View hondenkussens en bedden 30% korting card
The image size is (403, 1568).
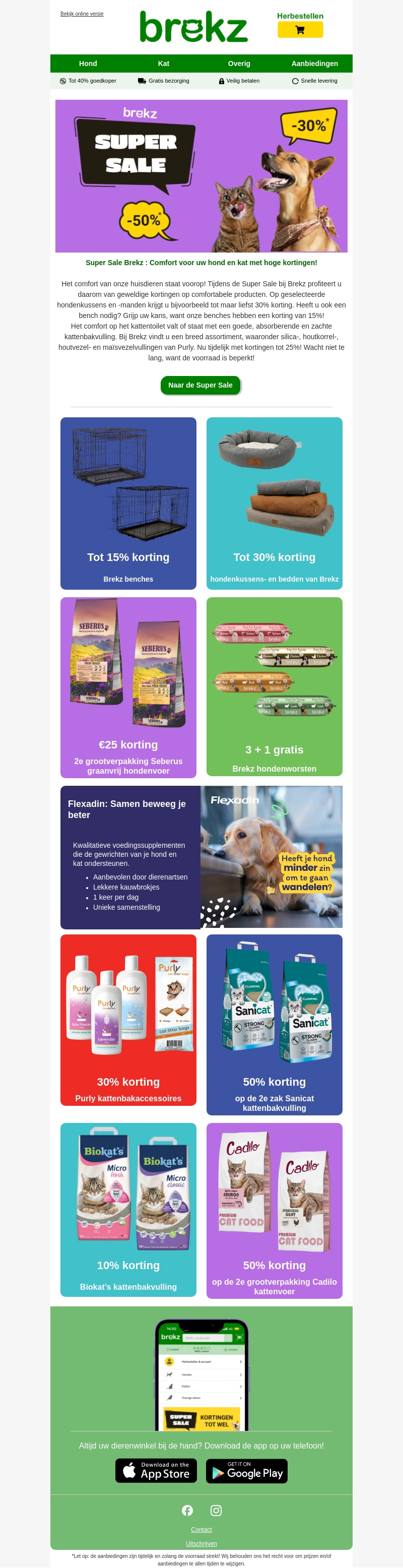tap(274, 503)
